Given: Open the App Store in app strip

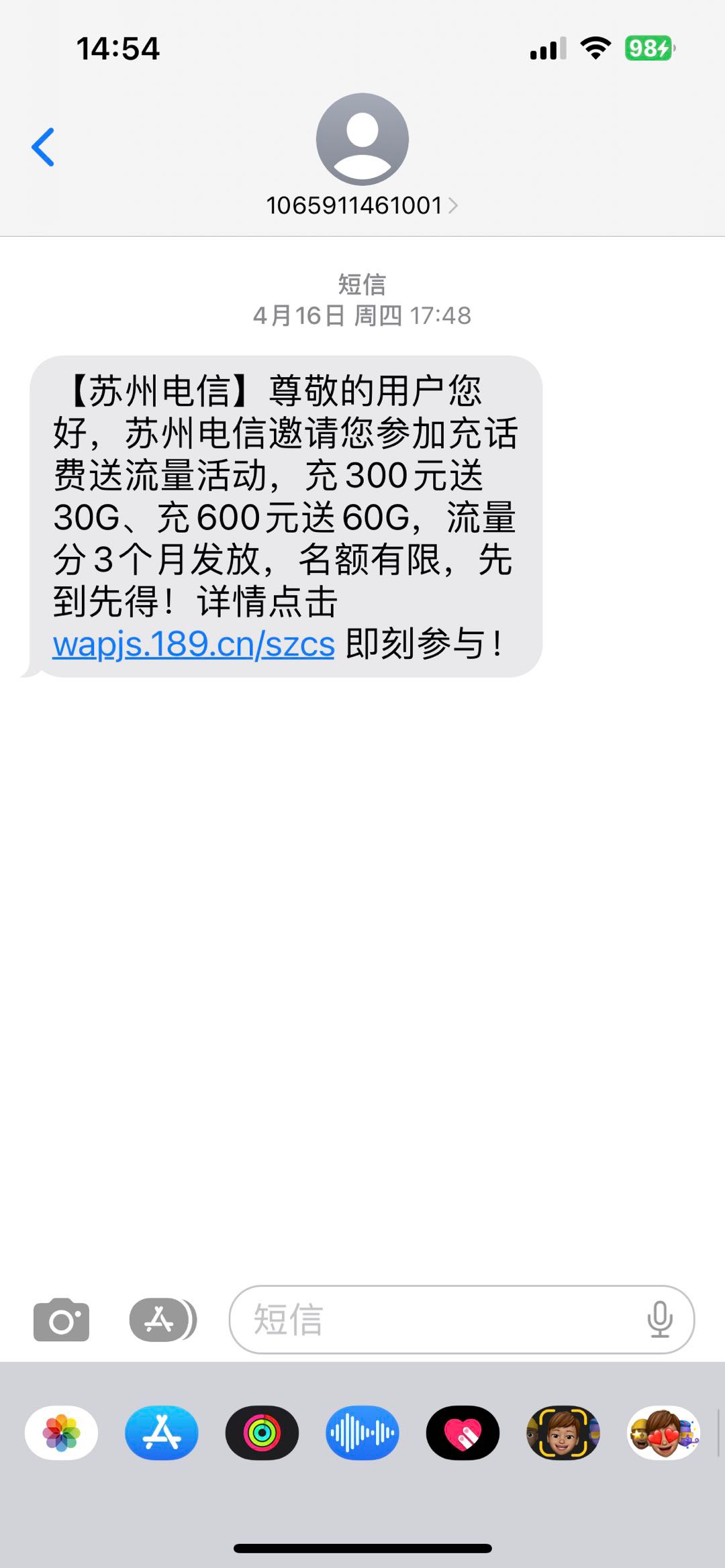Looking at the screenshot, I should [x=162, y=1432].
